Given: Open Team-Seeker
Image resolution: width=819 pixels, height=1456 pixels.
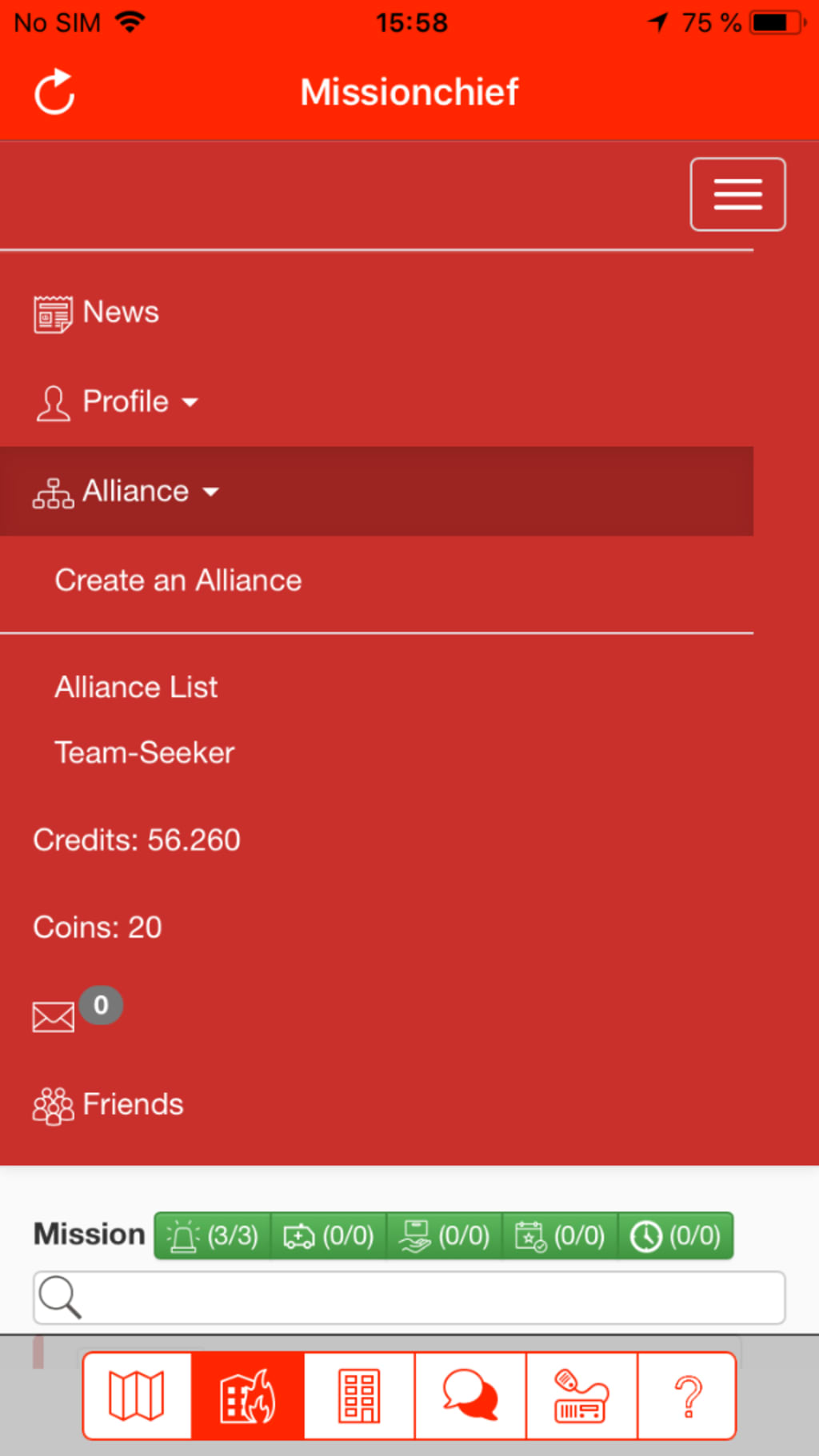Looking at the screenshot, I should tap(145, 752).
